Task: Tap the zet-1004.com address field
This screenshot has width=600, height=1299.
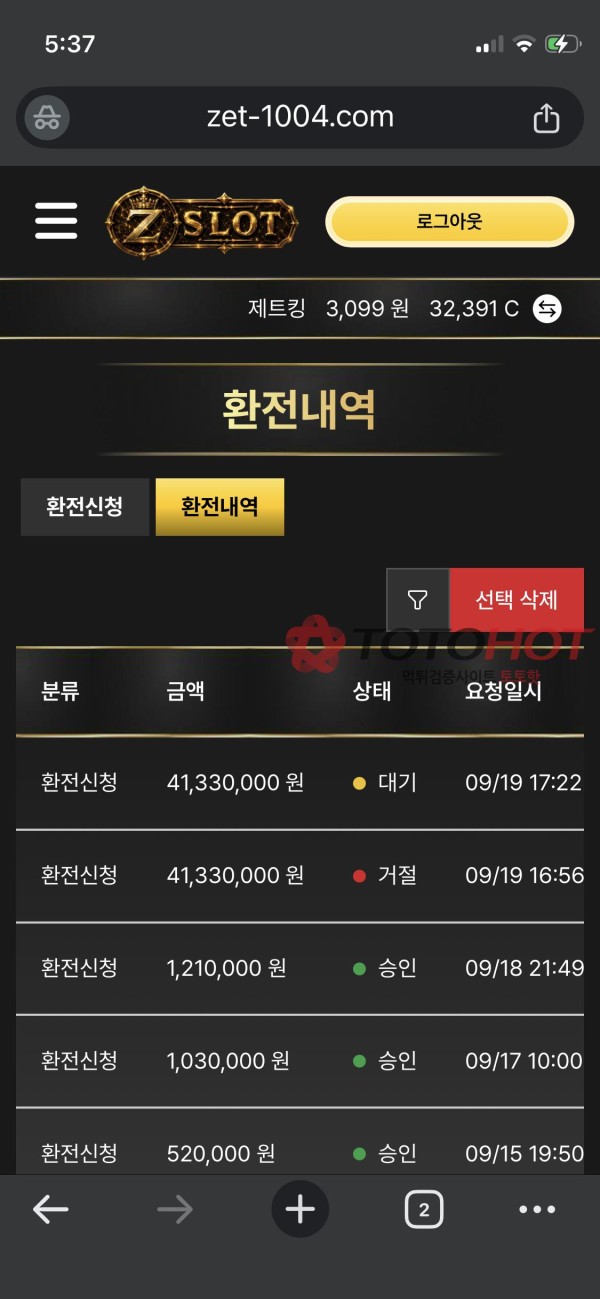Action: (300, 118)
